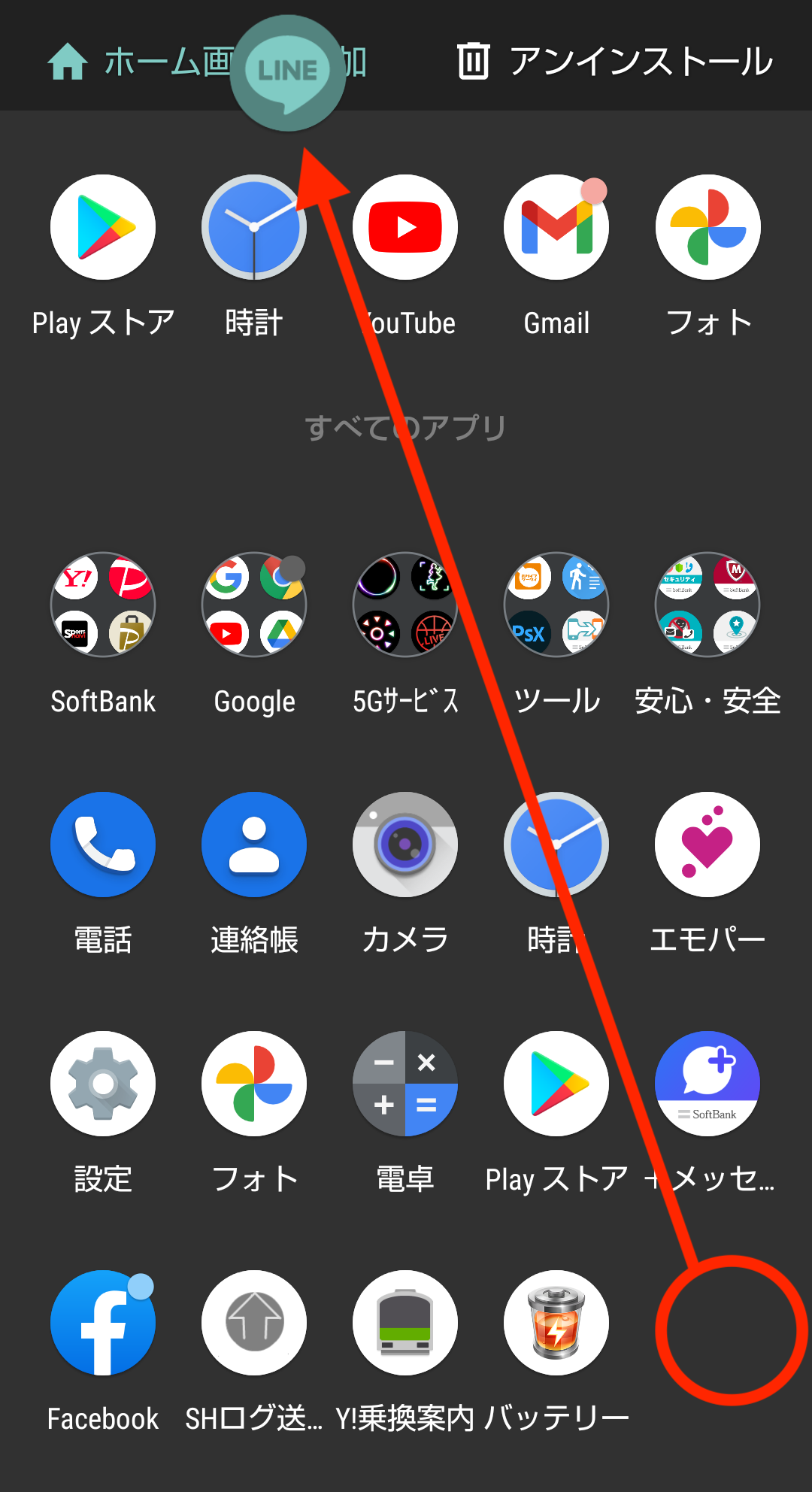Open the フォト app
The image size is (812, 1492).
(707, 227)
